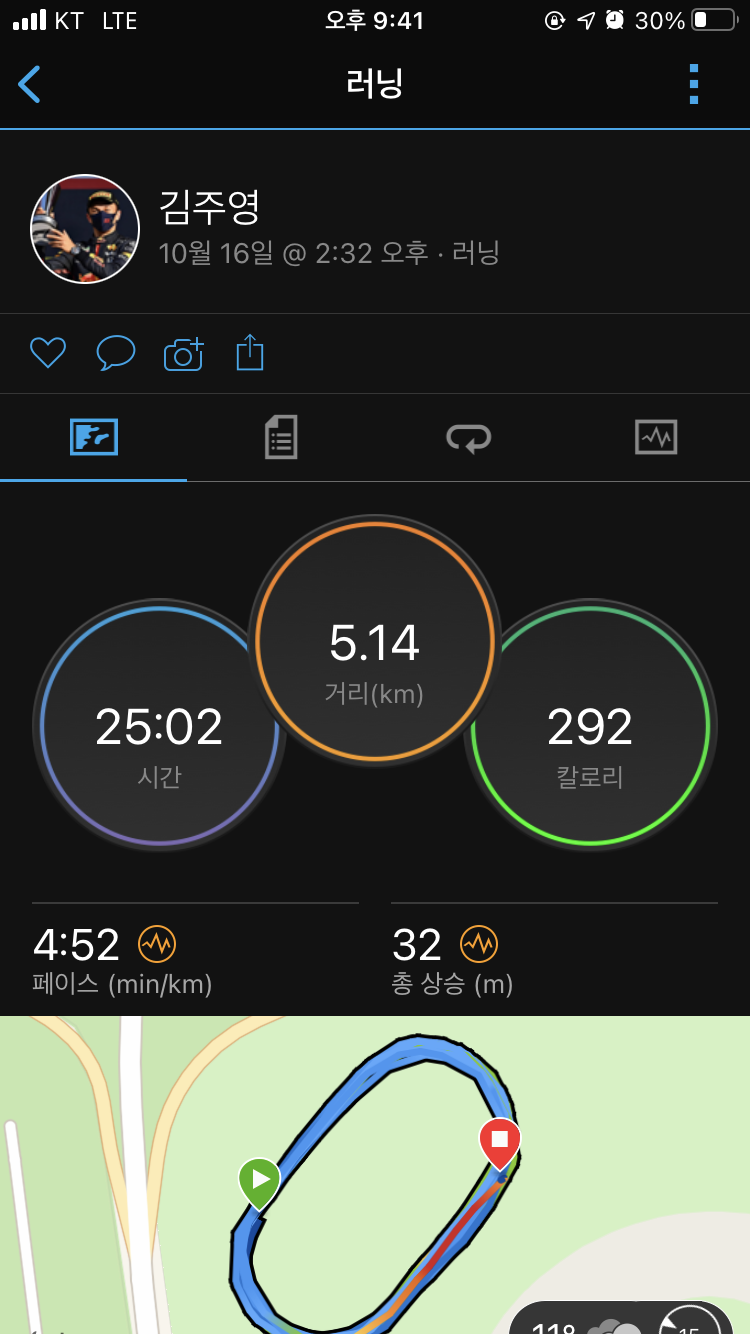This screenshot has width=750, height=1334.
Task: Open 김주영's profile picture
Action: click(x=85, y=229)
